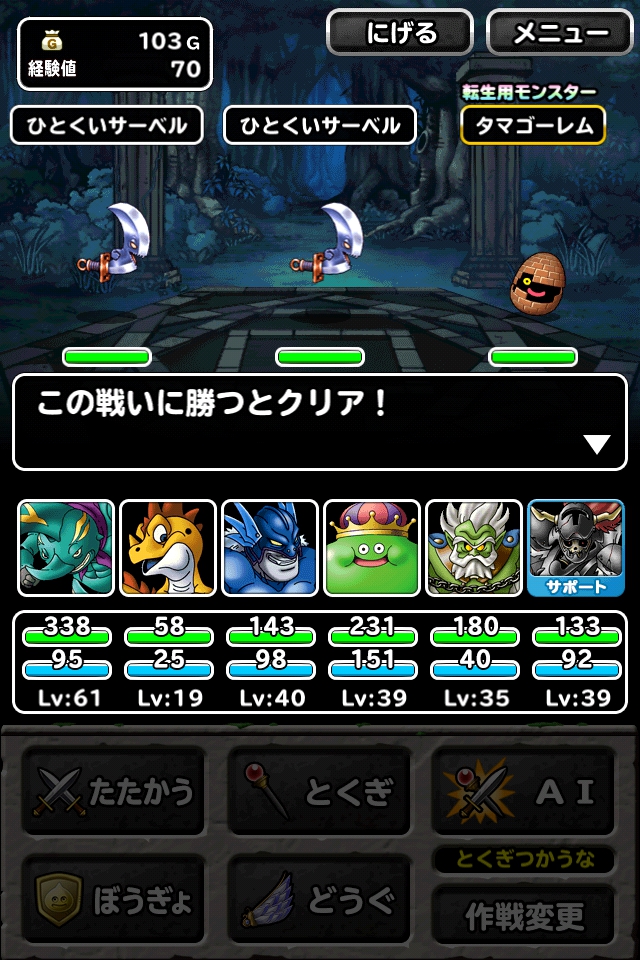Select the green slime king party monster
Screen dimensions: 640x960
(371, 548)
